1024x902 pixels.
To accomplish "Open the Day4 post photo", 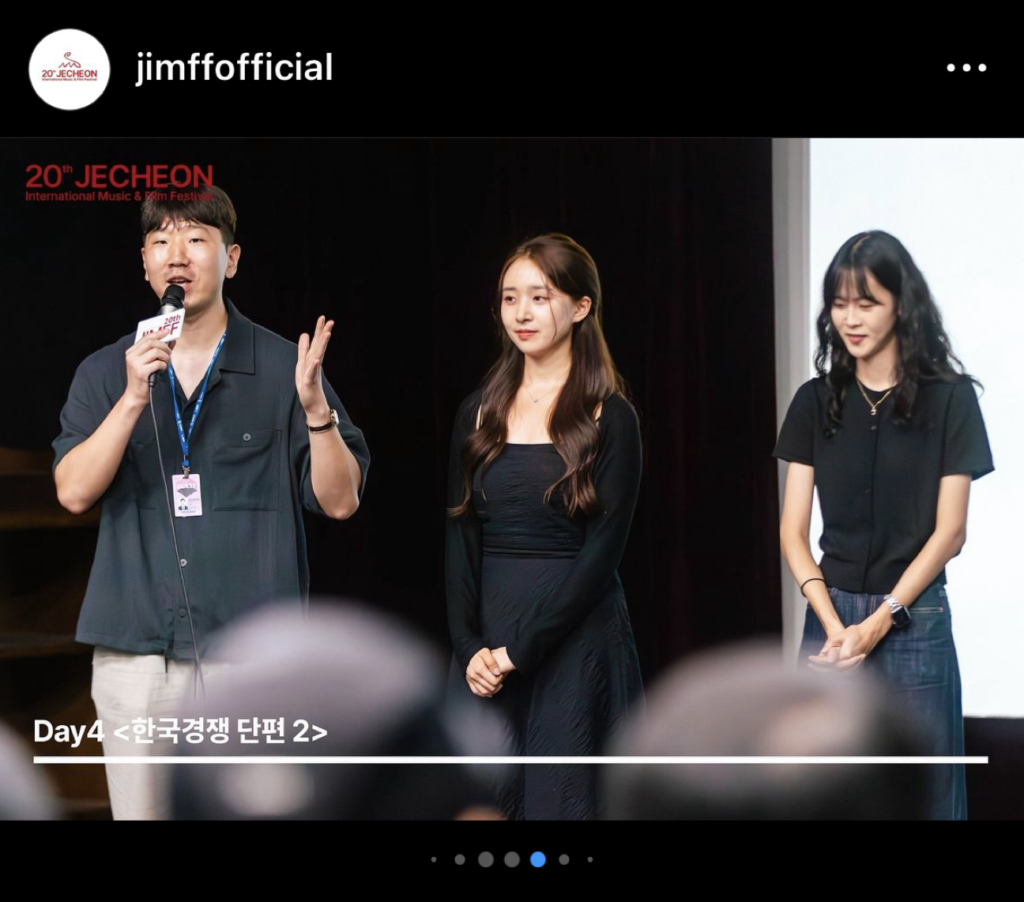I will pos(512,478).
